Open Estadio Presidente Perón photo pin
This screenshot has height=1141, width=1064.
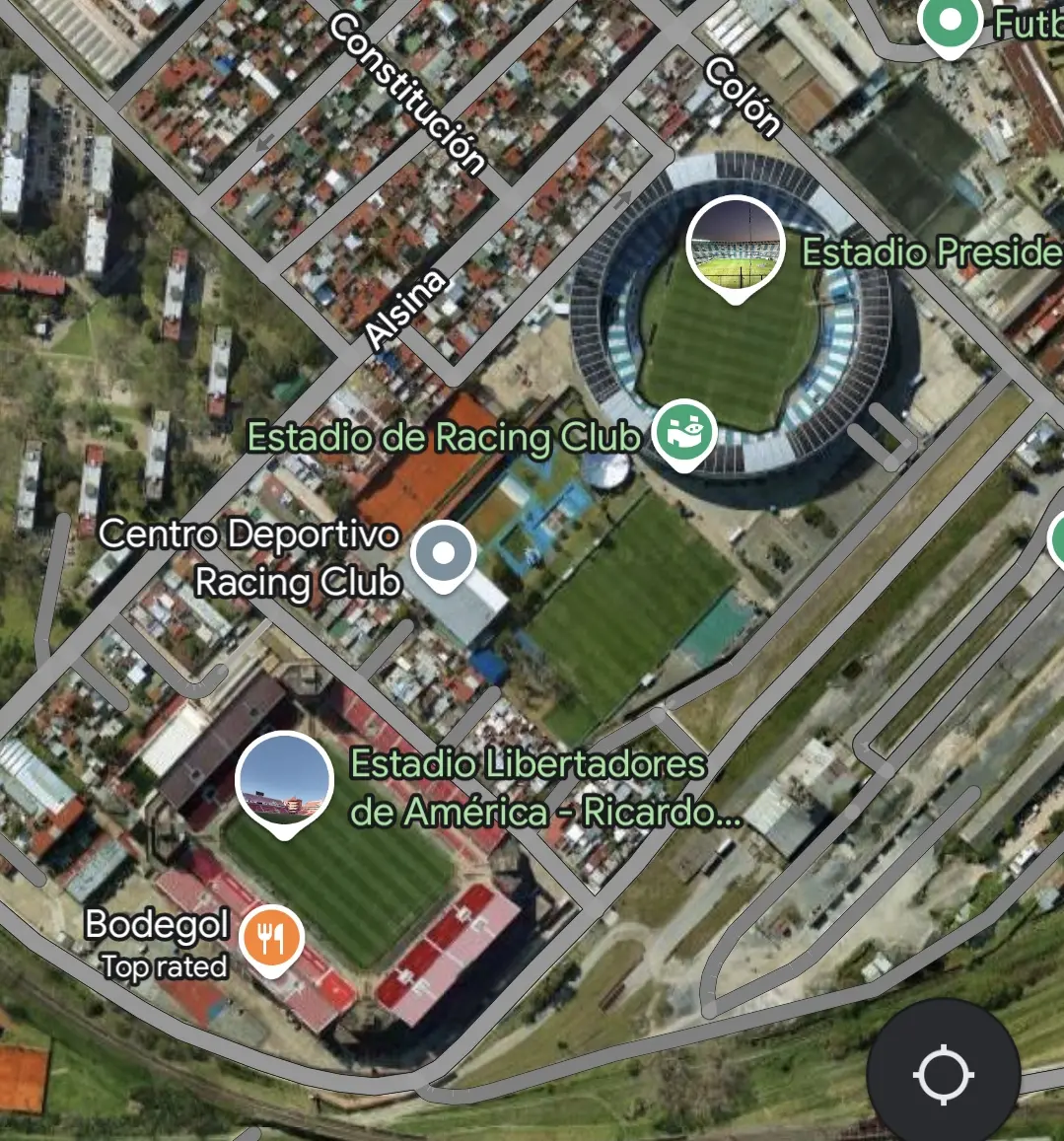click(735, 247)
